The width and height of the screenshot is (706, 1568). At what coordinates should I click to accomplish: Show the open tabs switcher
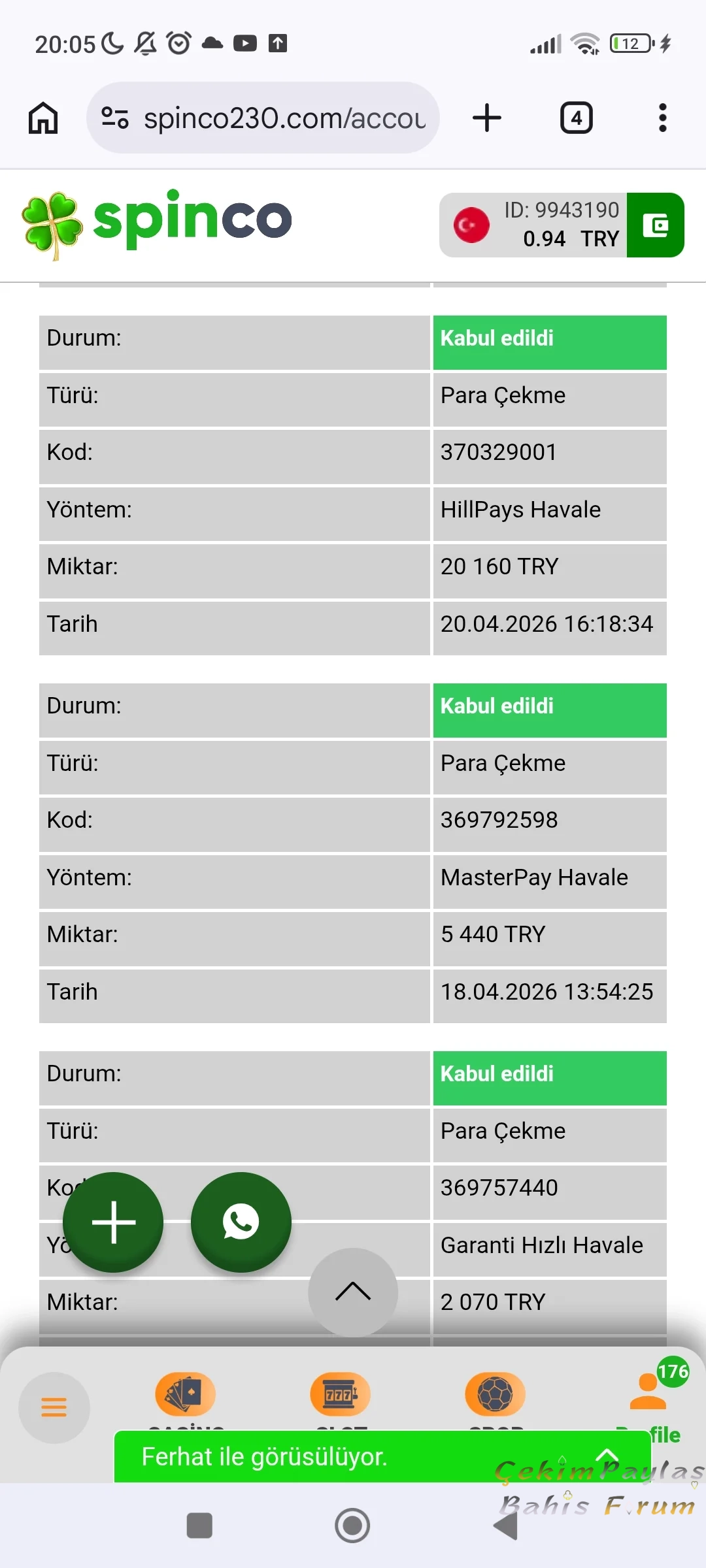click(576, 118)
